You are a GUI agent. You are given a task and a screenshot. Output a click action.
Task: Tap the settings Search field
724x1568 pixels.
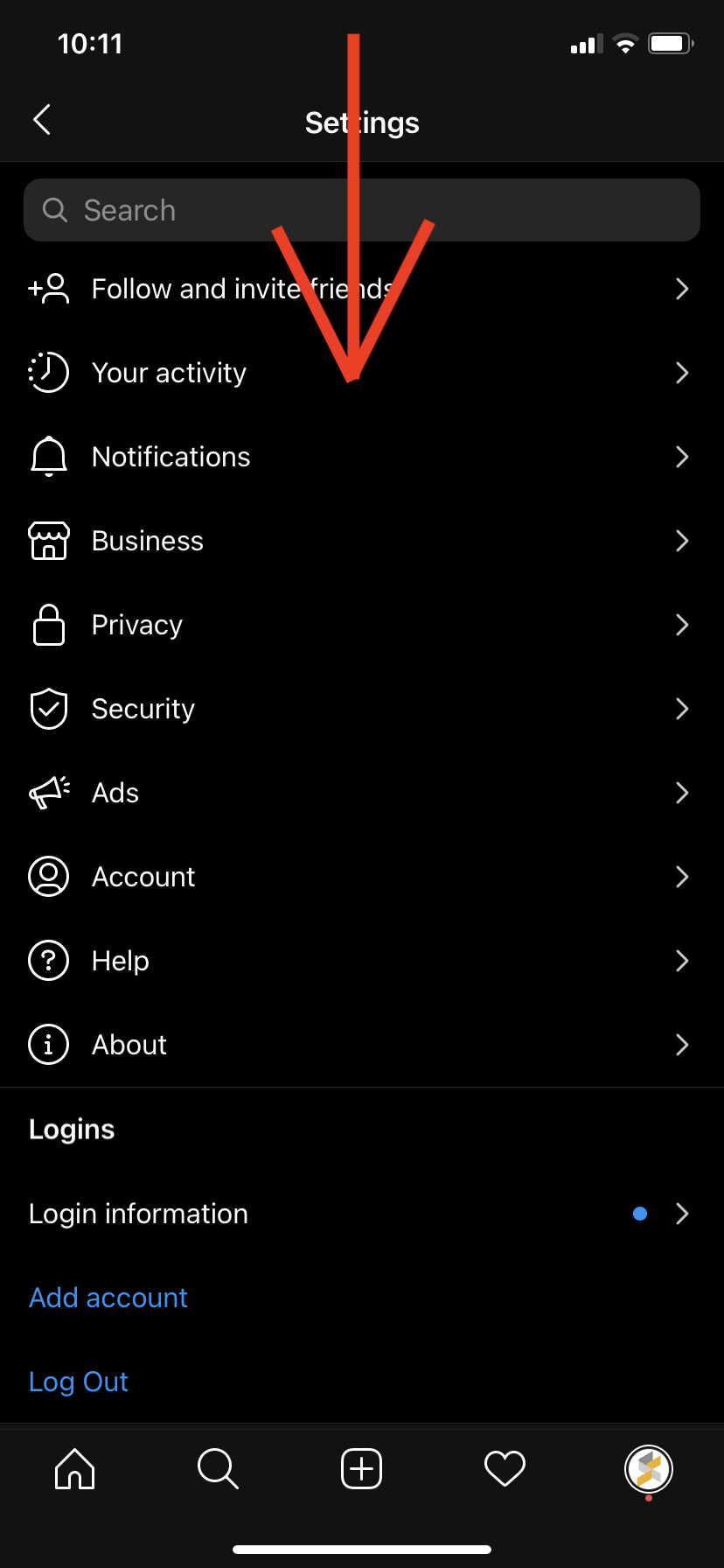tap(362, 210)
